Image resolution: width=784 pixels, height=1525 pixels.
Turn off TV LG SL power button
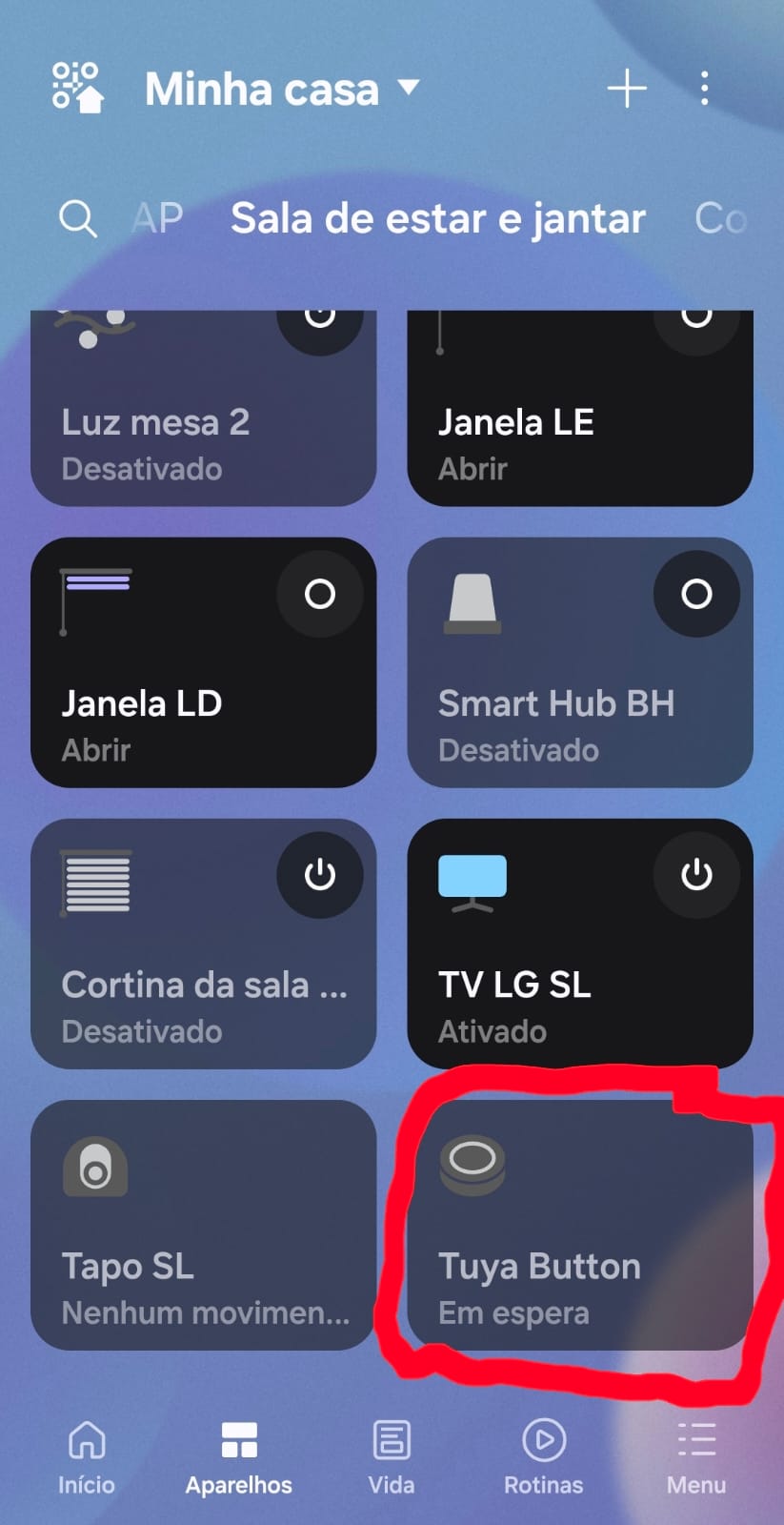coord(696,875)
